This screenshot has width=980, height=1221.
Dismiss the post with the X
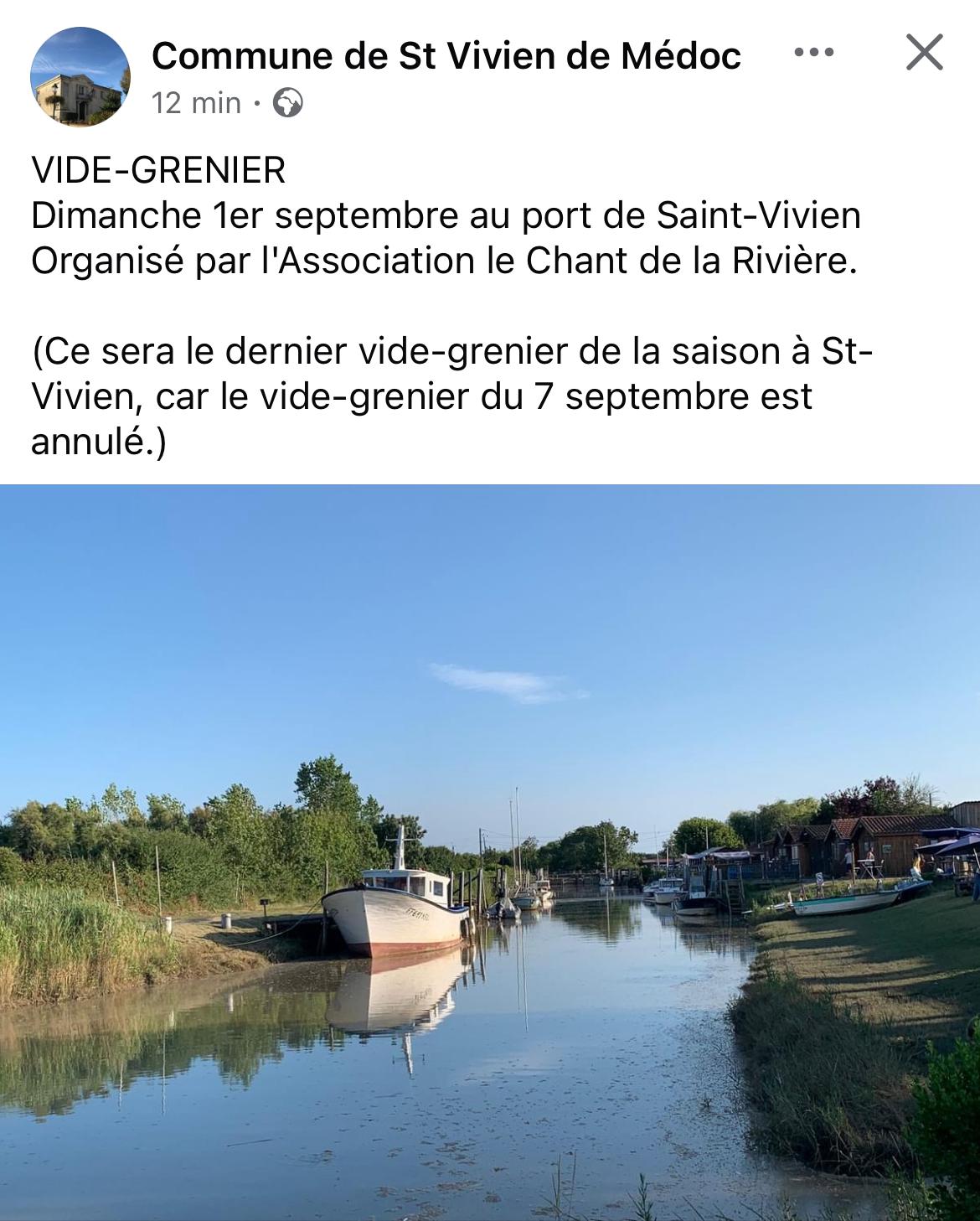pos(925,53)
